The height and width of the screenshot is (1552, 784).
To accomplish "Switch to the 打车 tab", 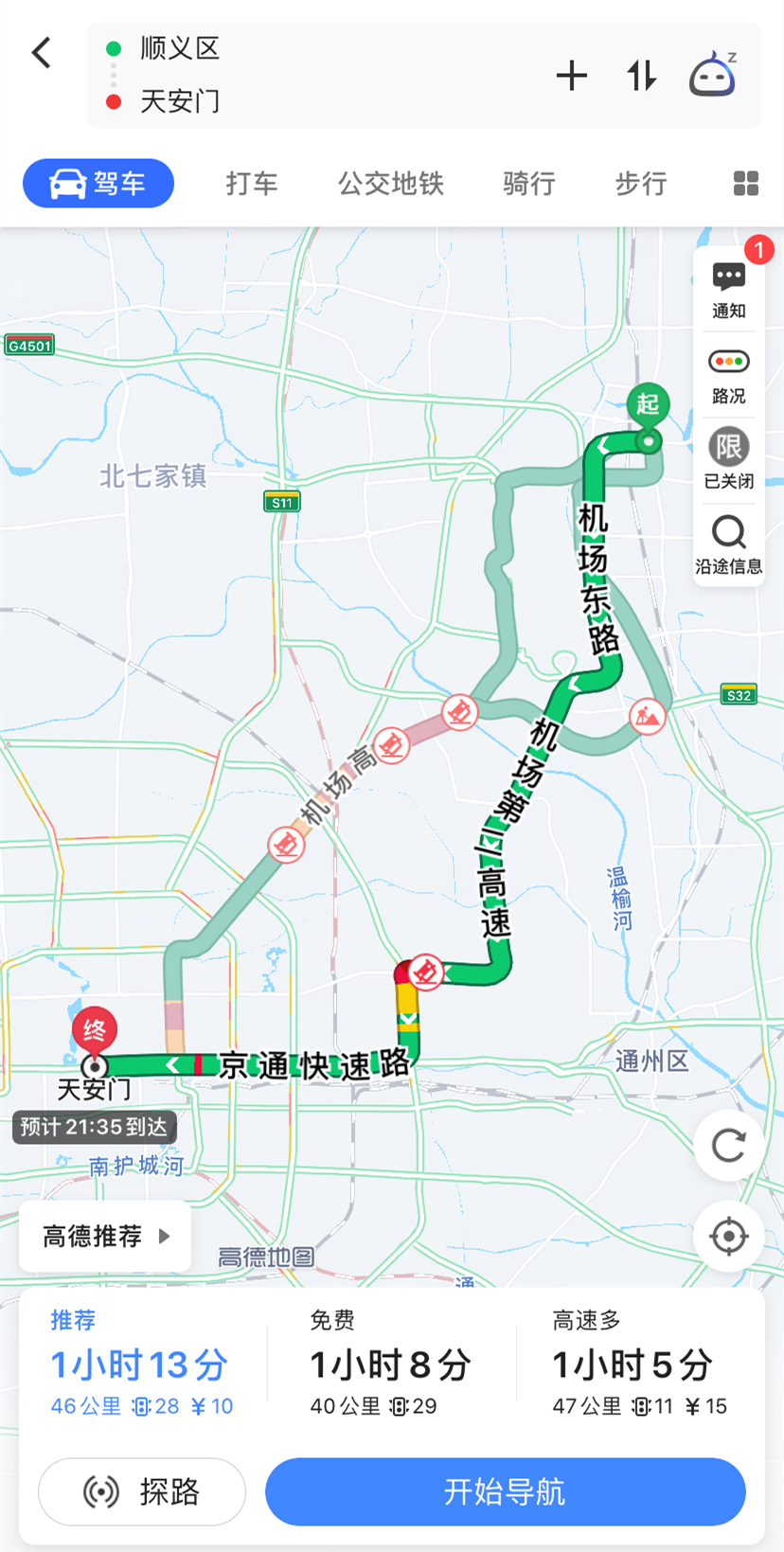I will (252, 184).
